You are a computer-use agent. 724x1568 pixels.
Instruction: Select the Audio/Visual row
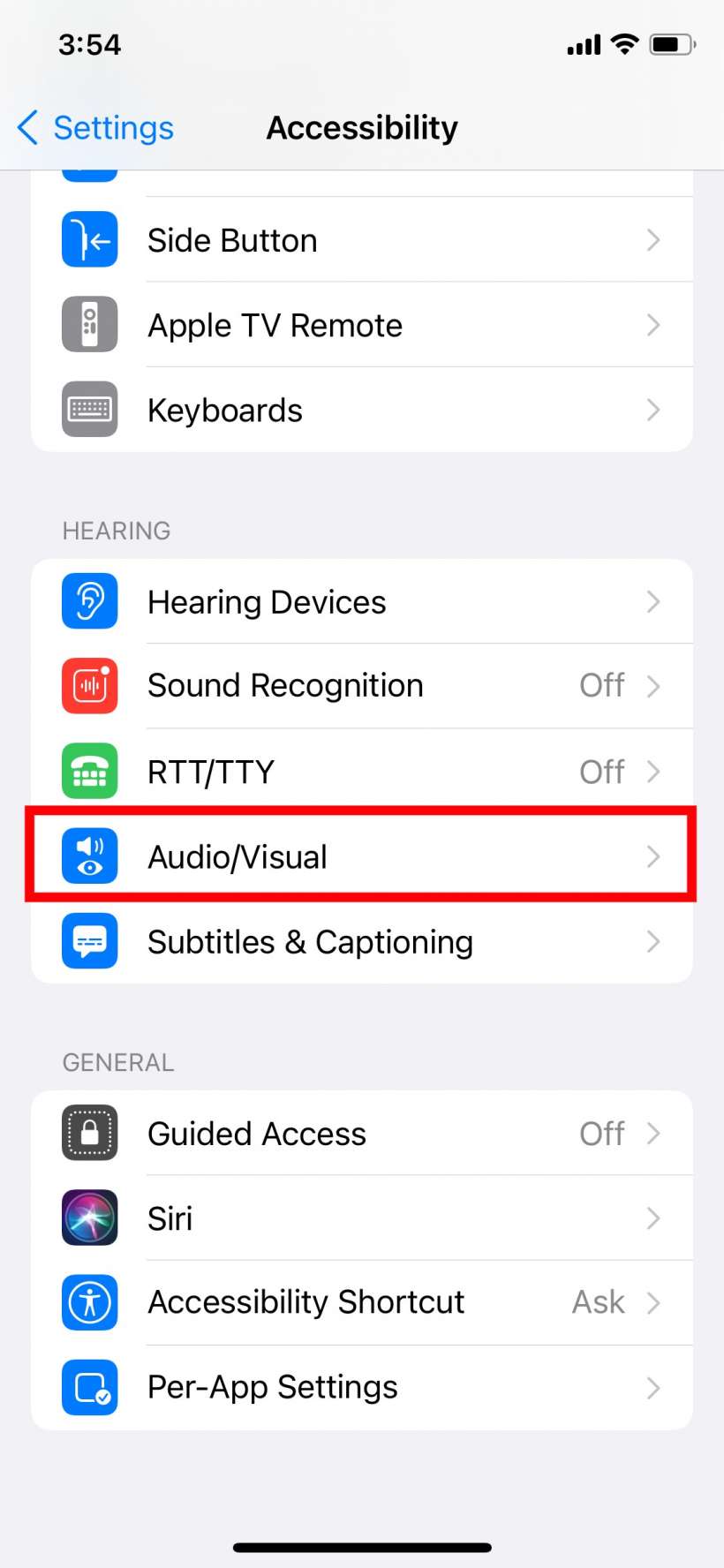pos(362,856)
